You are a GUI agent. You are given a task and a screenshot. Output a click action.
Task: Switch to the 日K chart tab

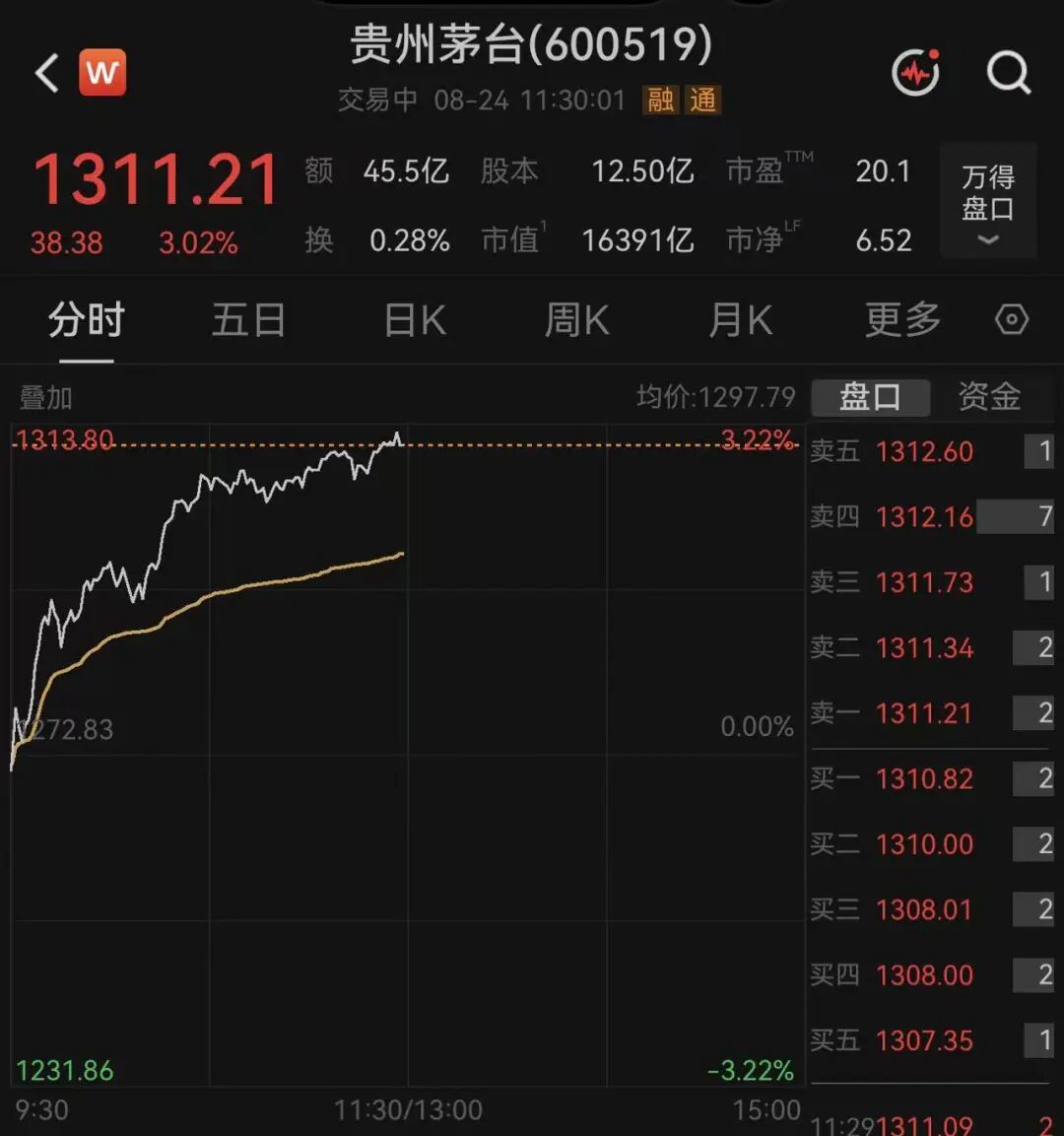pos(415,319)
